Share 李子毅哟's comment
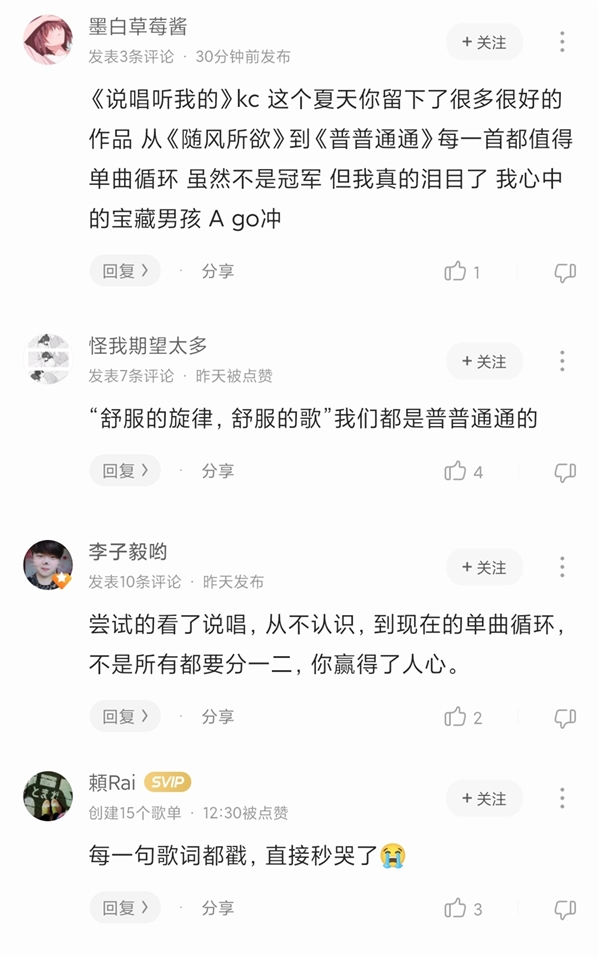Screen dimensions: 600x959 (217, 716)
